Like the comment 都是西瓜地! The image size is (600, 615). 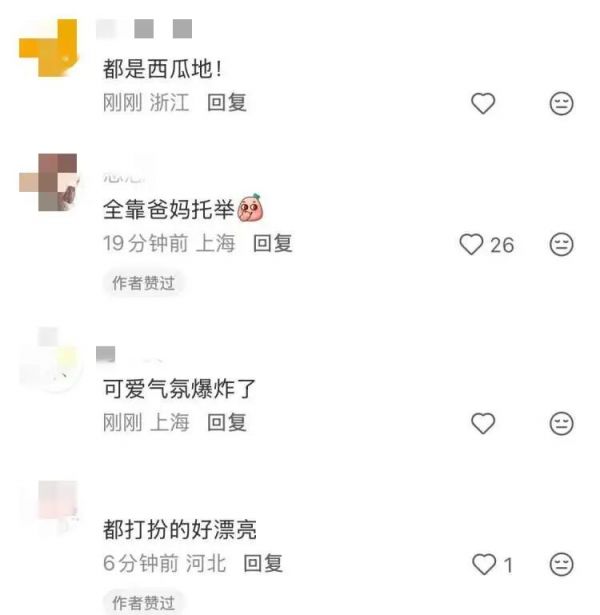pyautogui.click(x=483, y=103)
